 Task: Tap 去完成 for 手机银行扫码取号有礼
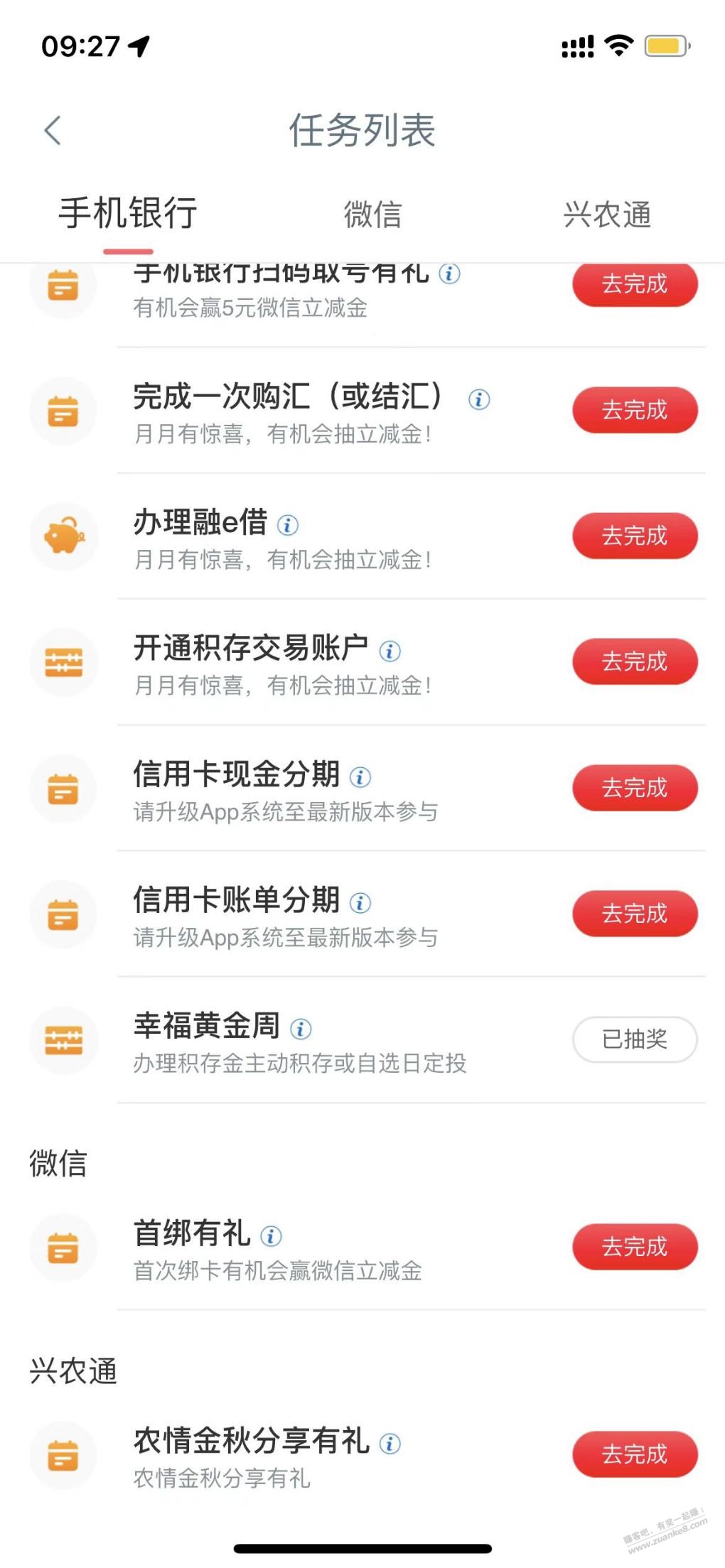coord(635,285)
